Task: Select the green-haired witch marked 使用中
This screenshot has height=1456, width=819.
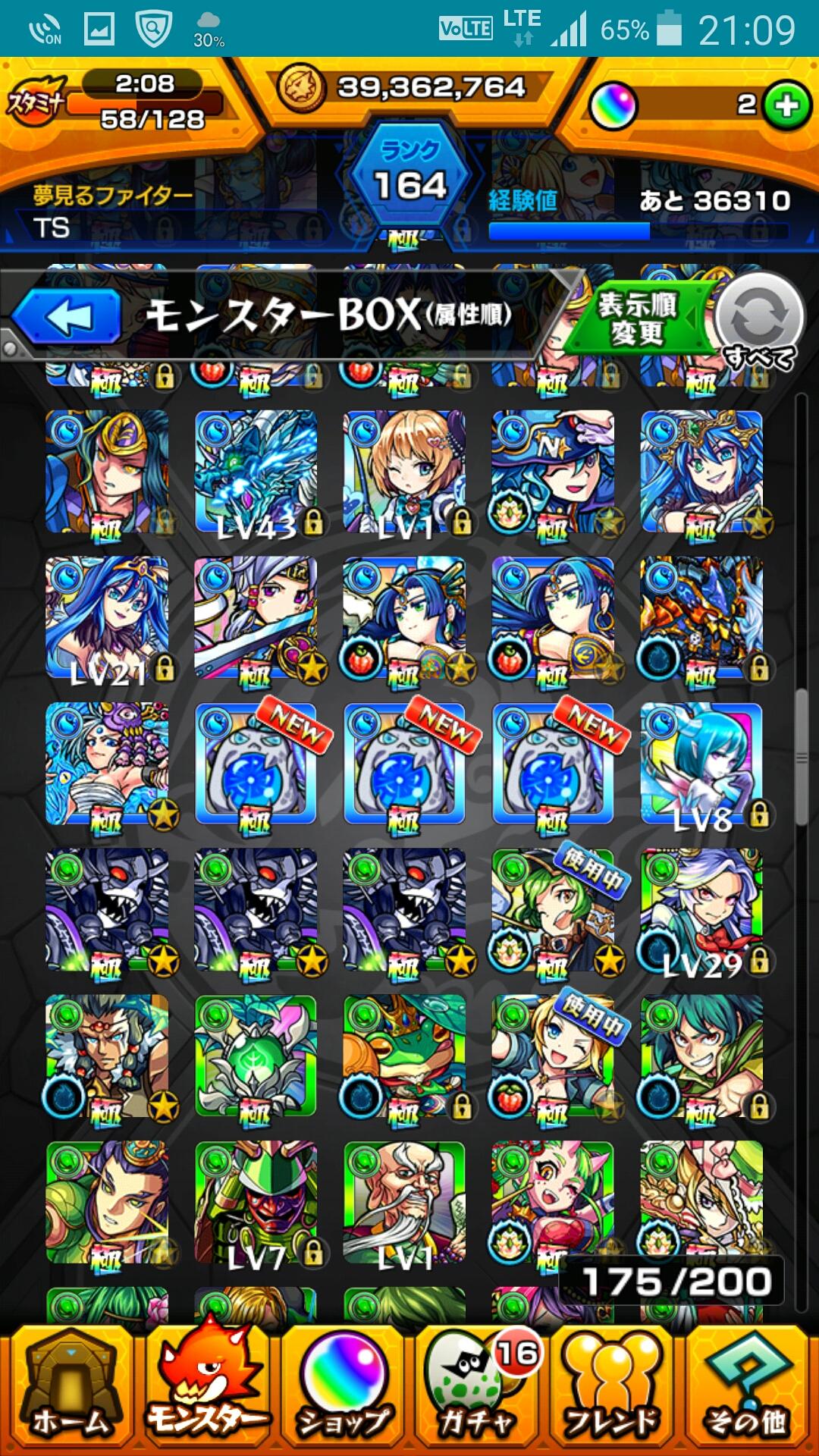Action: 553,910
